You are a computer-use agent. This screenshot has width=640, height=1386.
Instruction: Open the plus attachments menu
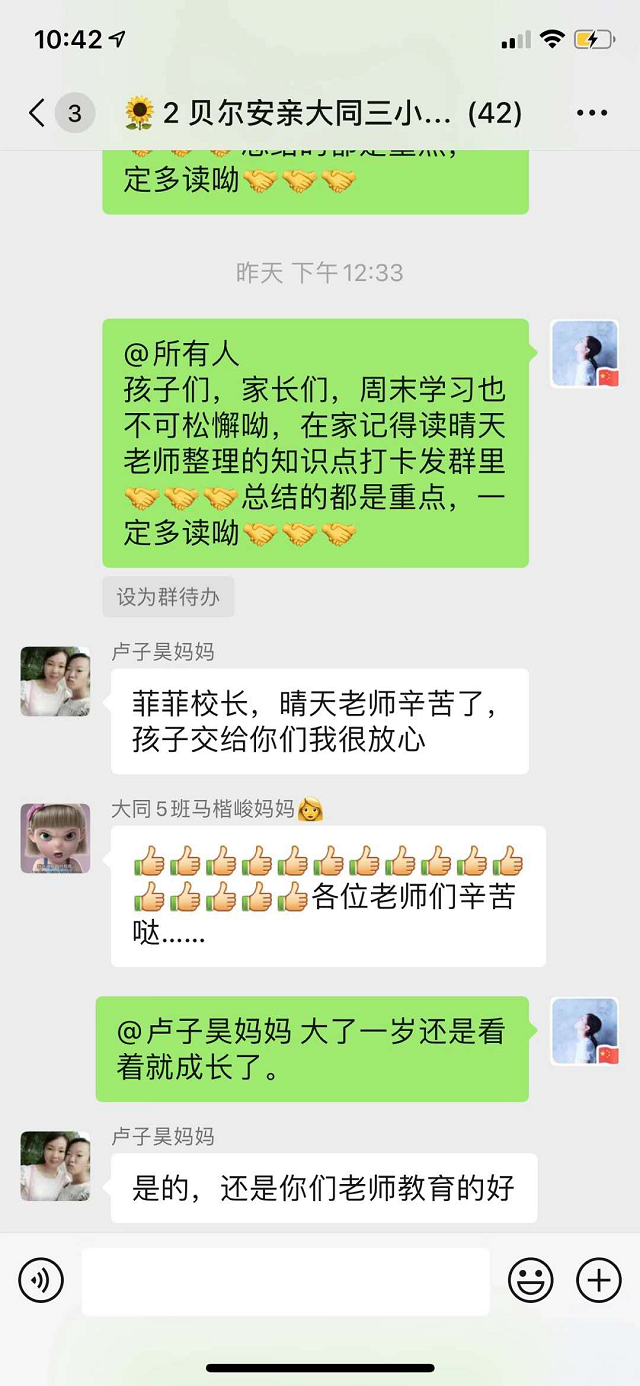598,1280
